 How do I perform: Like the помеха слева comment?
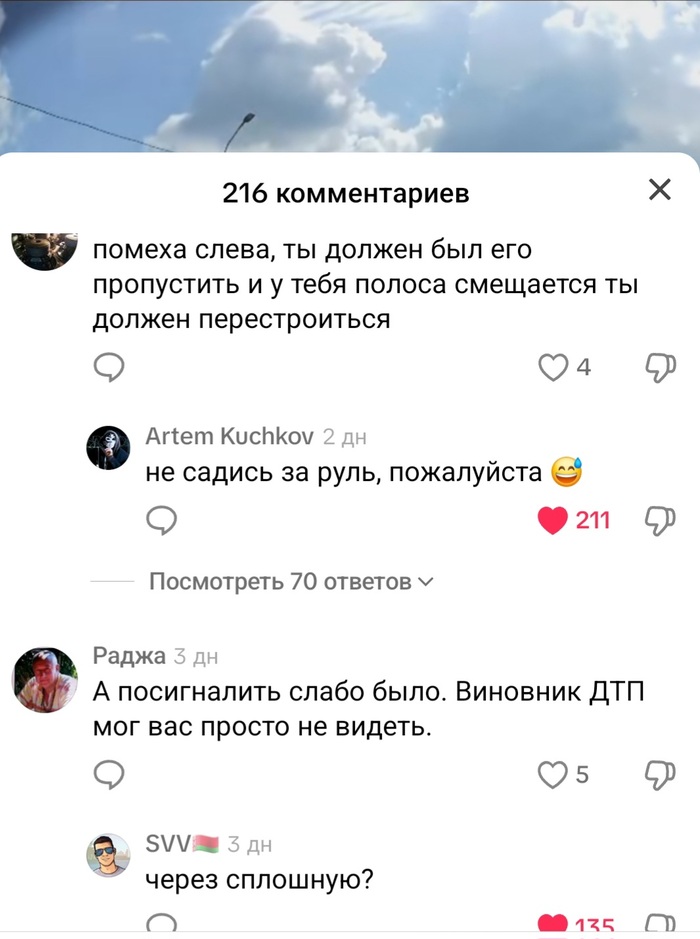553,368
